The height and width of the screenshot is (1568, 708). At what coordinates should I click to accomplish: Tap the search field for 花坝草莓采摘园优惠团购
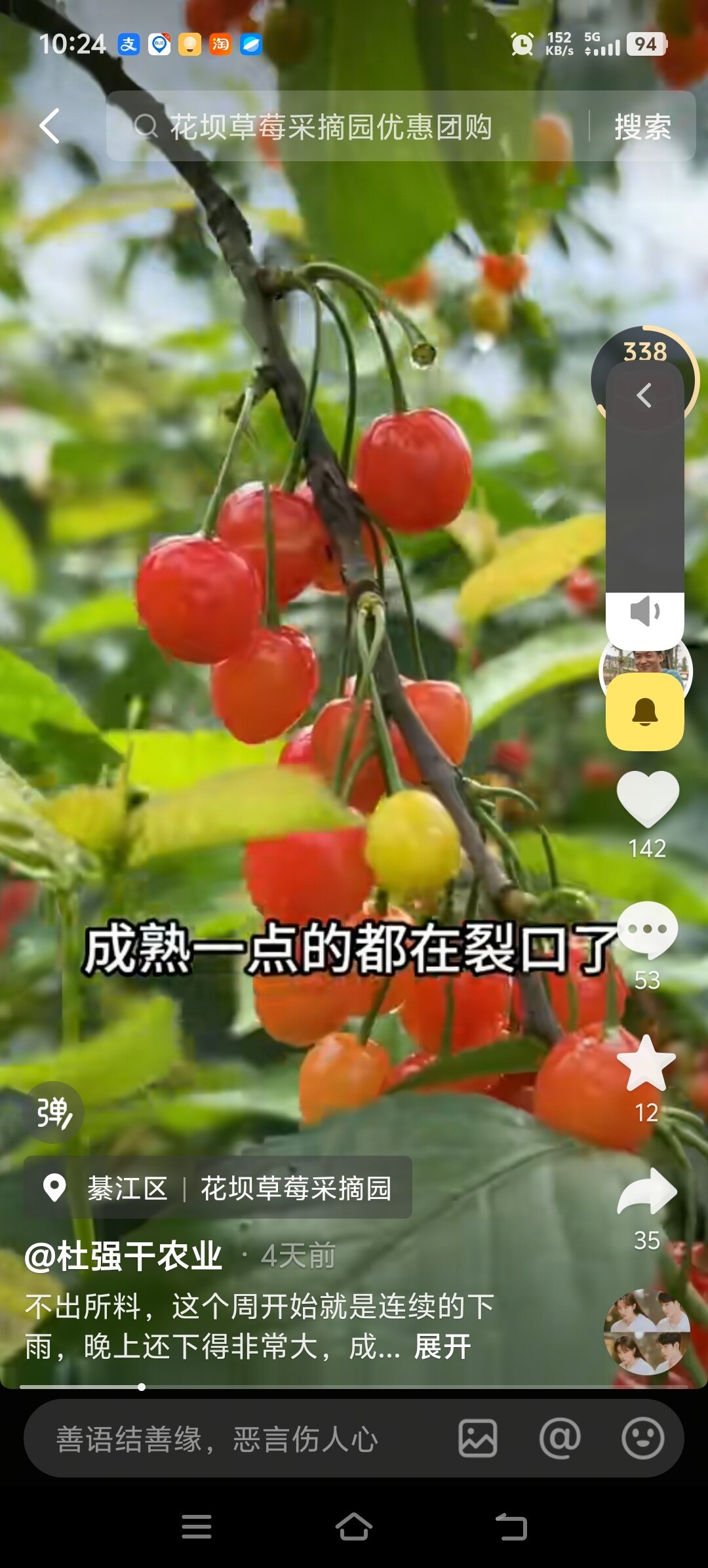(347, 127)
